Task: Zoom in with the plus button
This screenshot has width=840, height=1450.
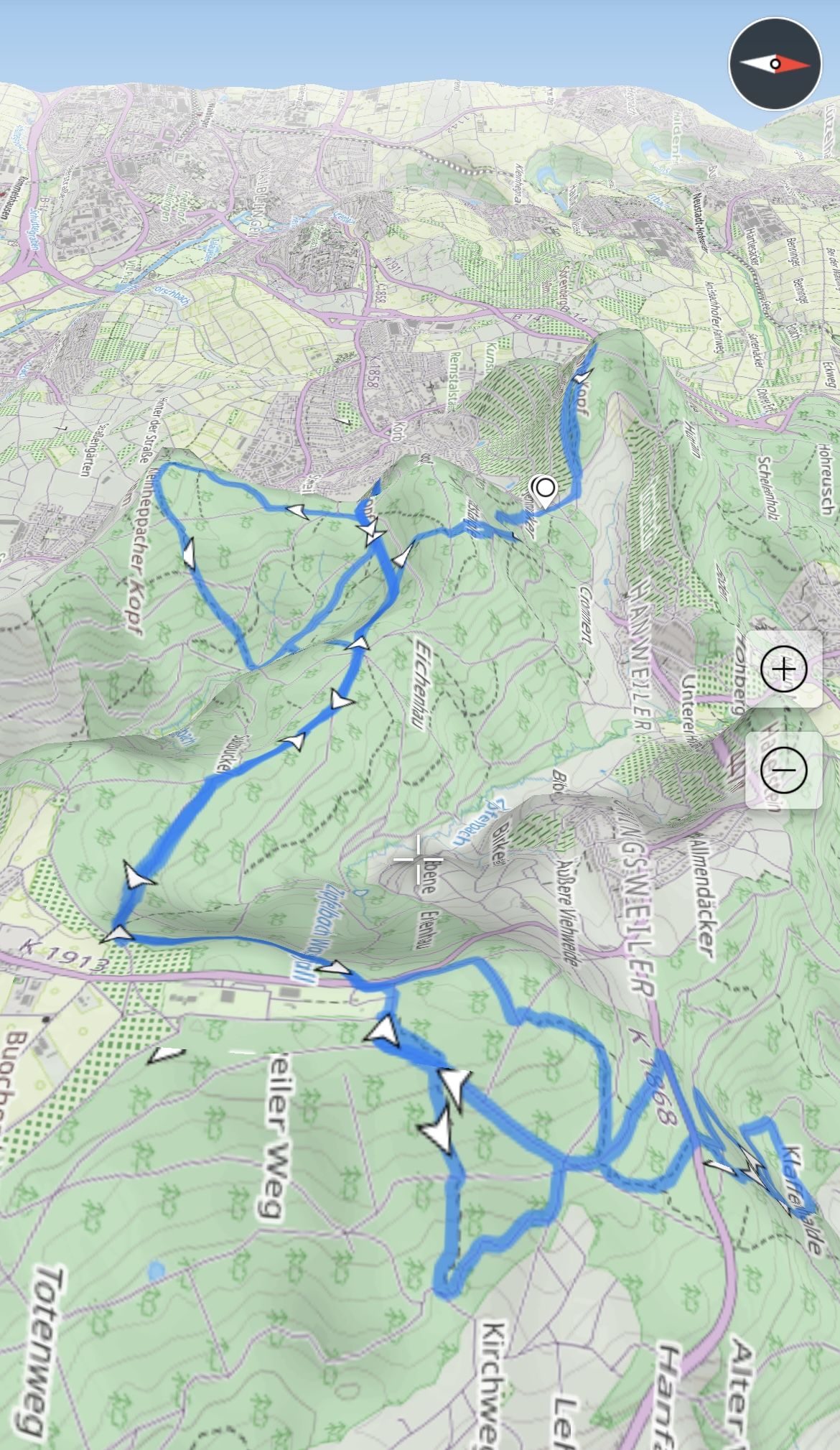Action: pyautogui.click(x=783, y=669)
